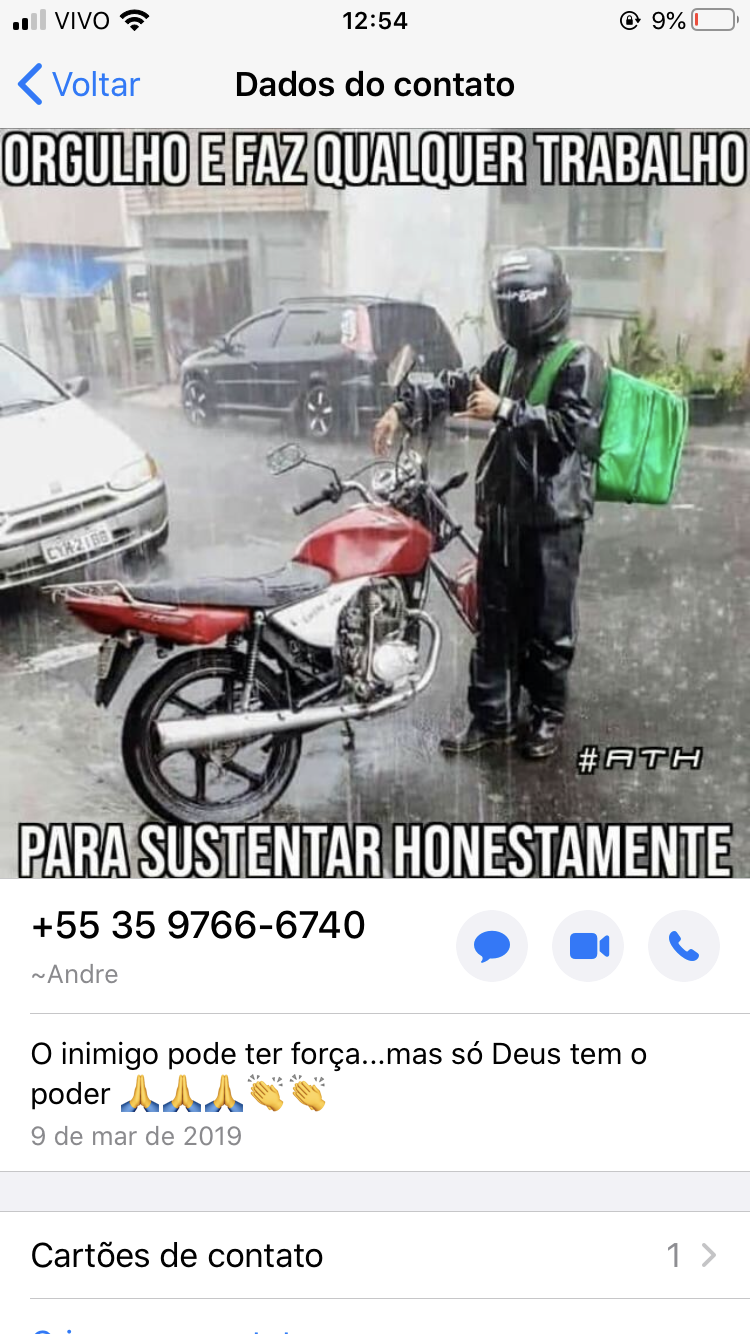The width and height of the screenshot is (750, 1334).
Task: Start a voice call with Andre
Action: tap(684, 946)
